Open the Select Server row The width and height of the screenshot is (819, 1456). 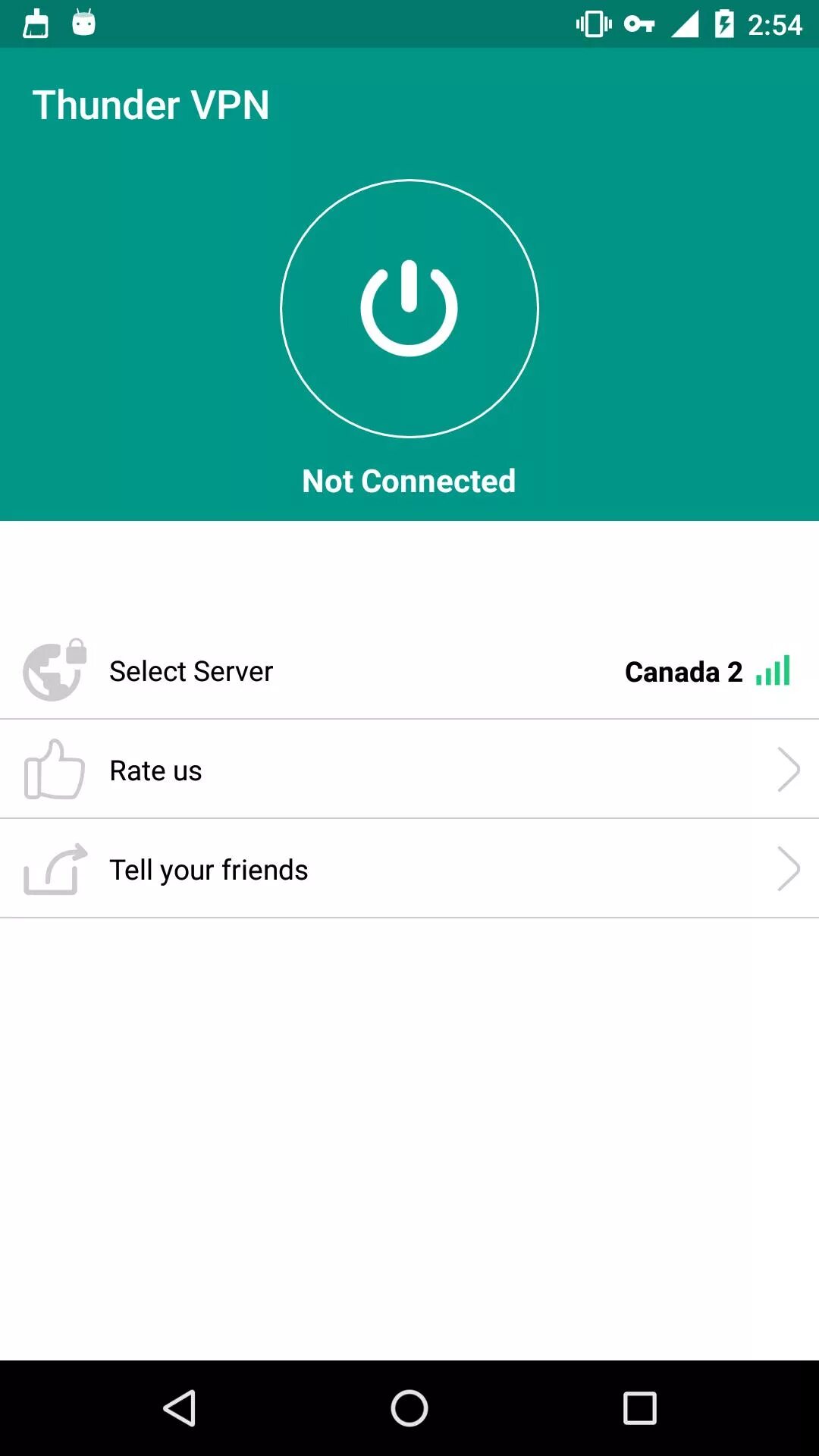click(409, 670)
